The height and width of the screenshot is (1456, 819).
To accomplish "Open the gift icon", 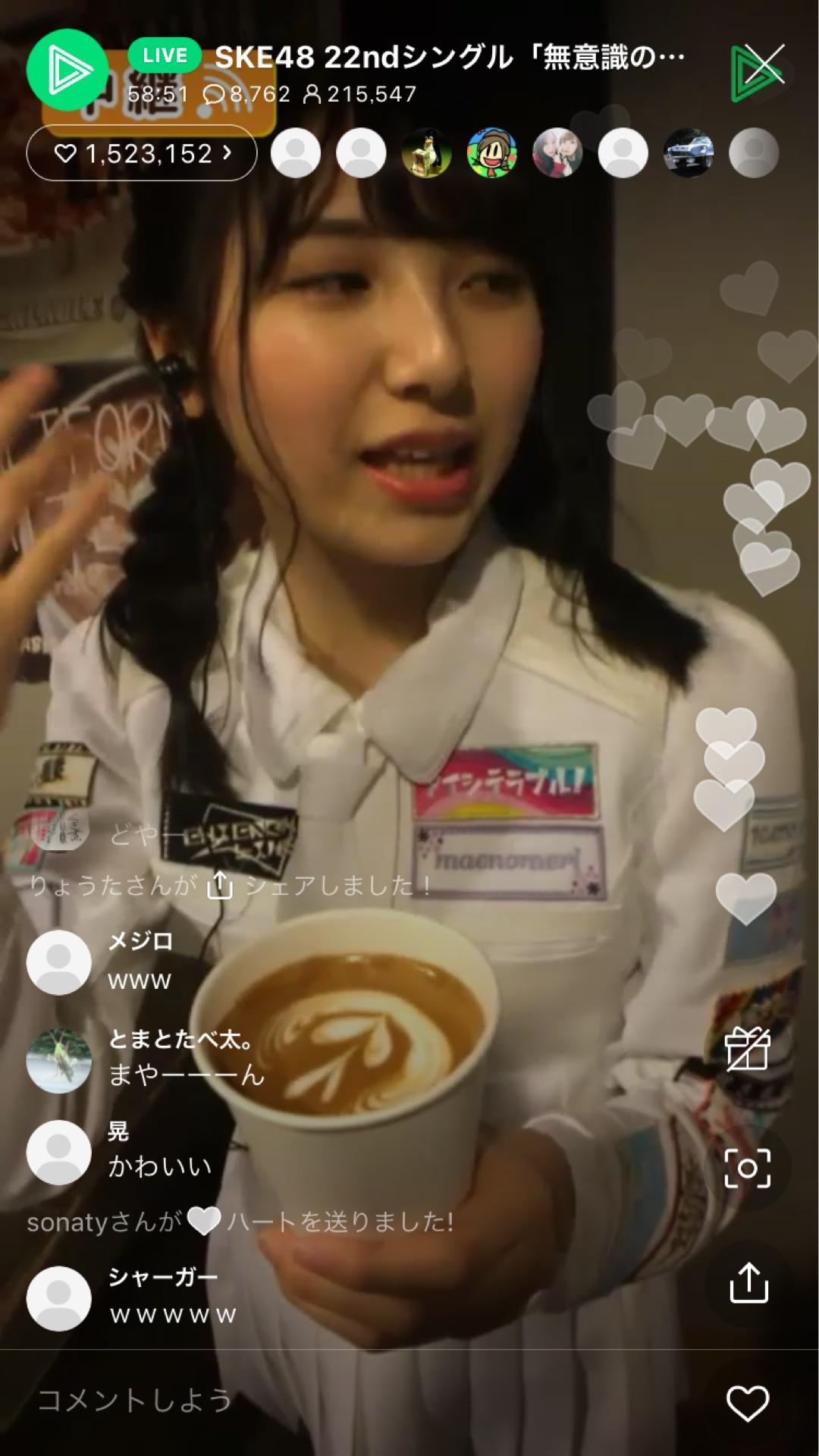I will 748,1049.
